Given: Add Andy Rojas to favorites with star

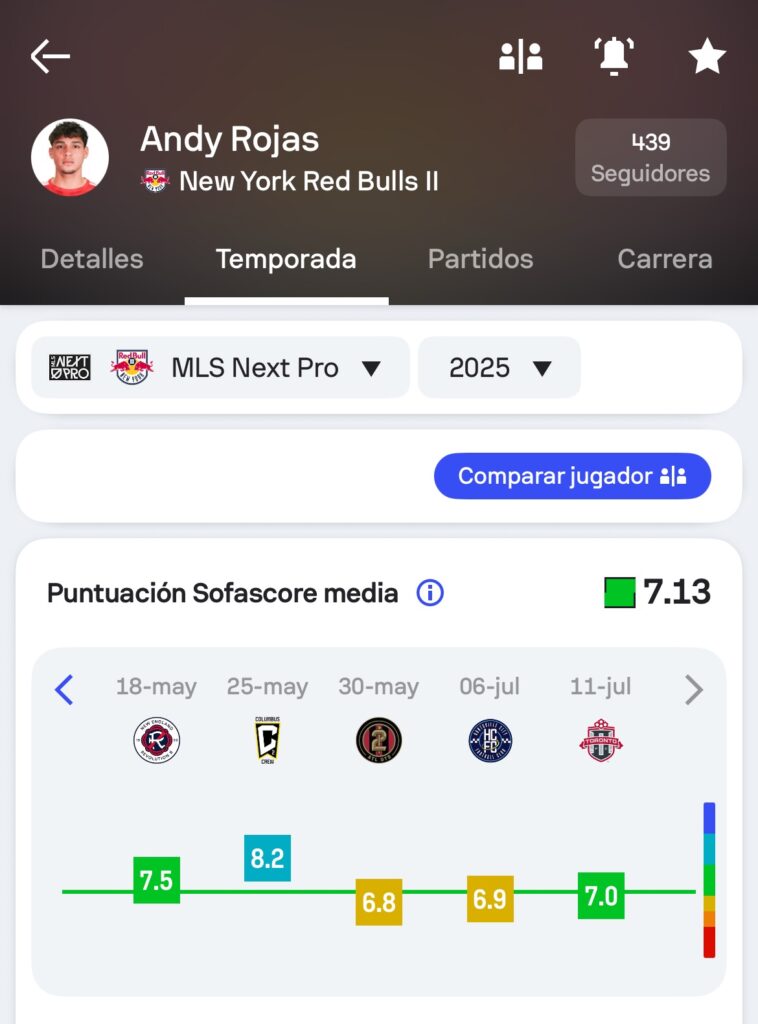Looking at the screenshot, I should coord(707,57).
